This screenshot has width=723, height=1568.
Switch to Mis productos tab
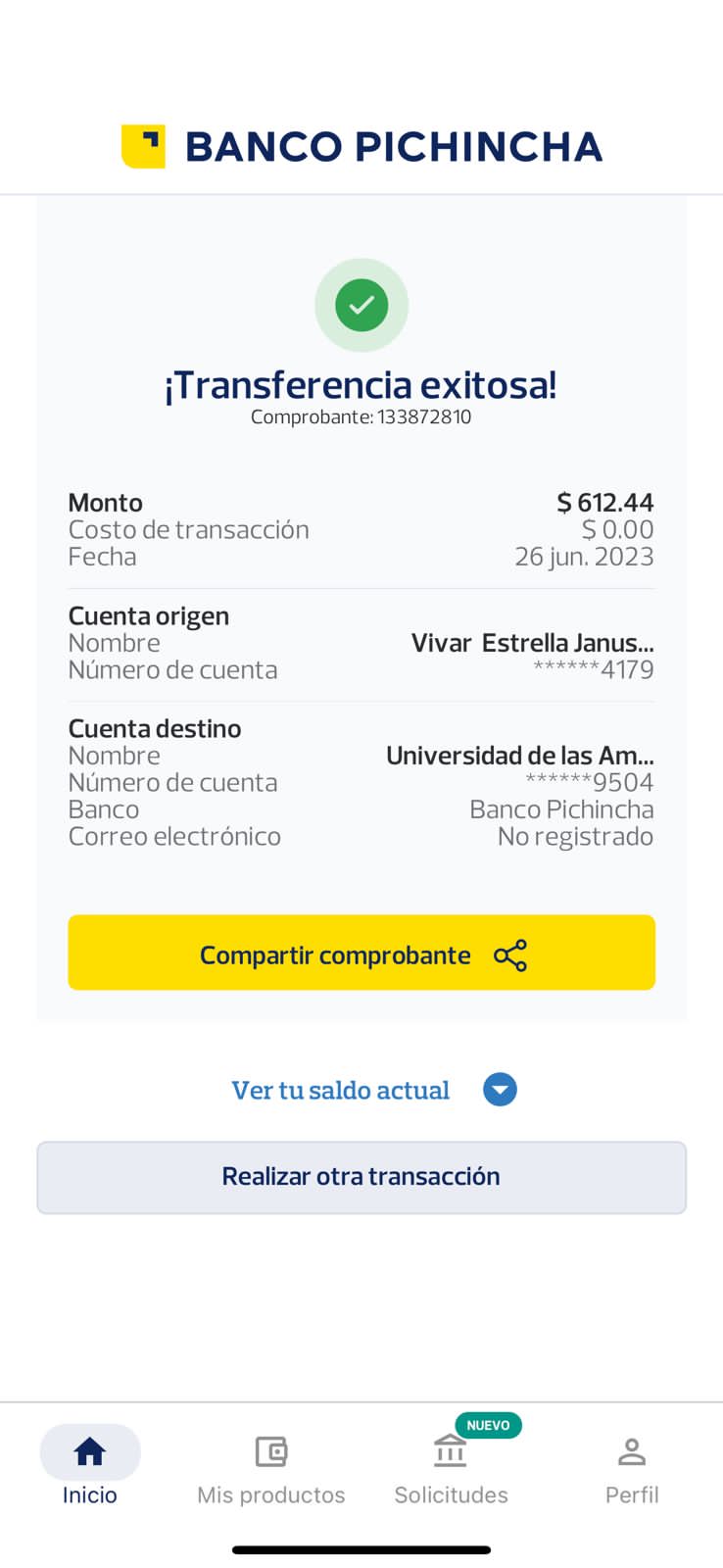[x=271, y=1467]
